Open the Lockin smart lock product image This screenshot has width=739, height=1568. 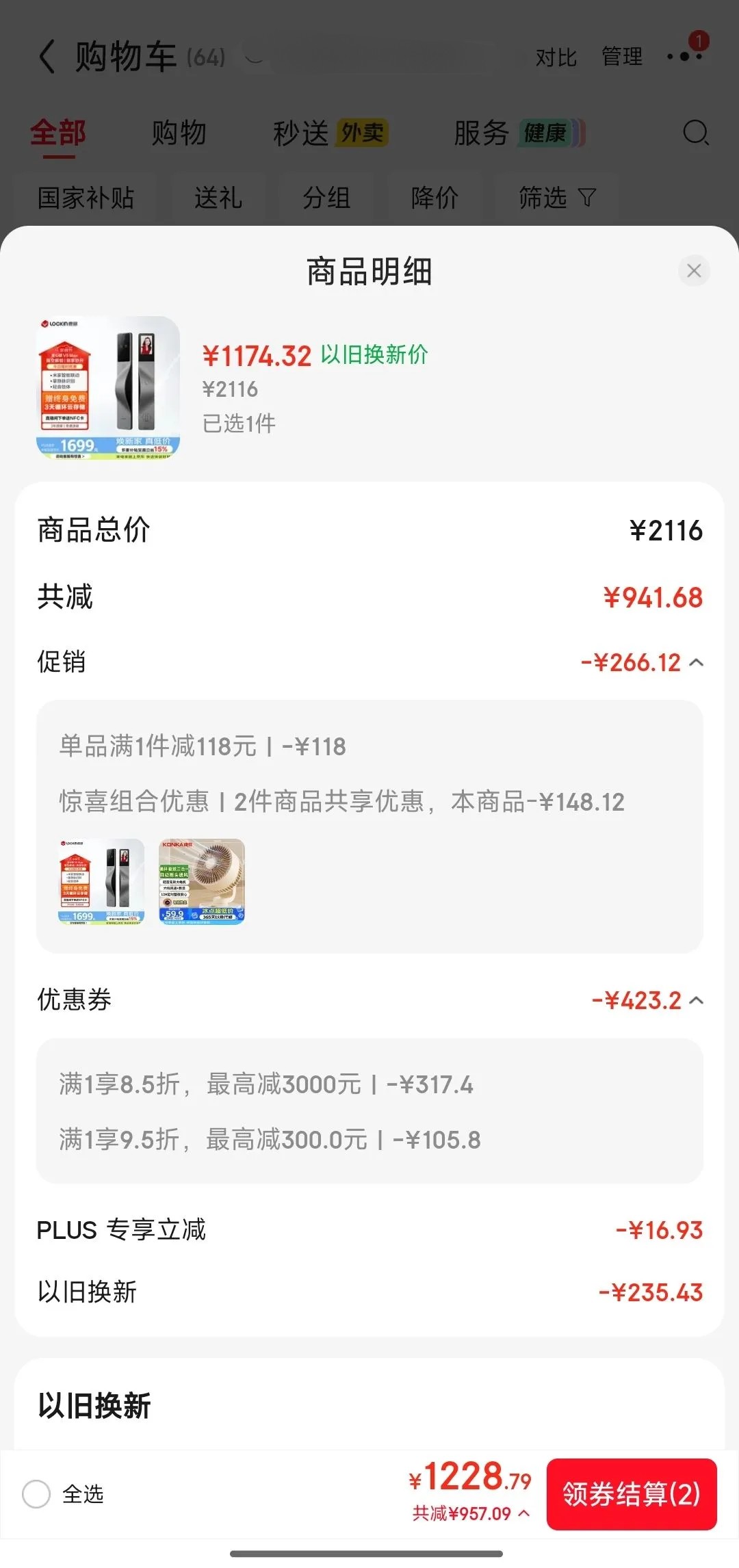point(108,387)
